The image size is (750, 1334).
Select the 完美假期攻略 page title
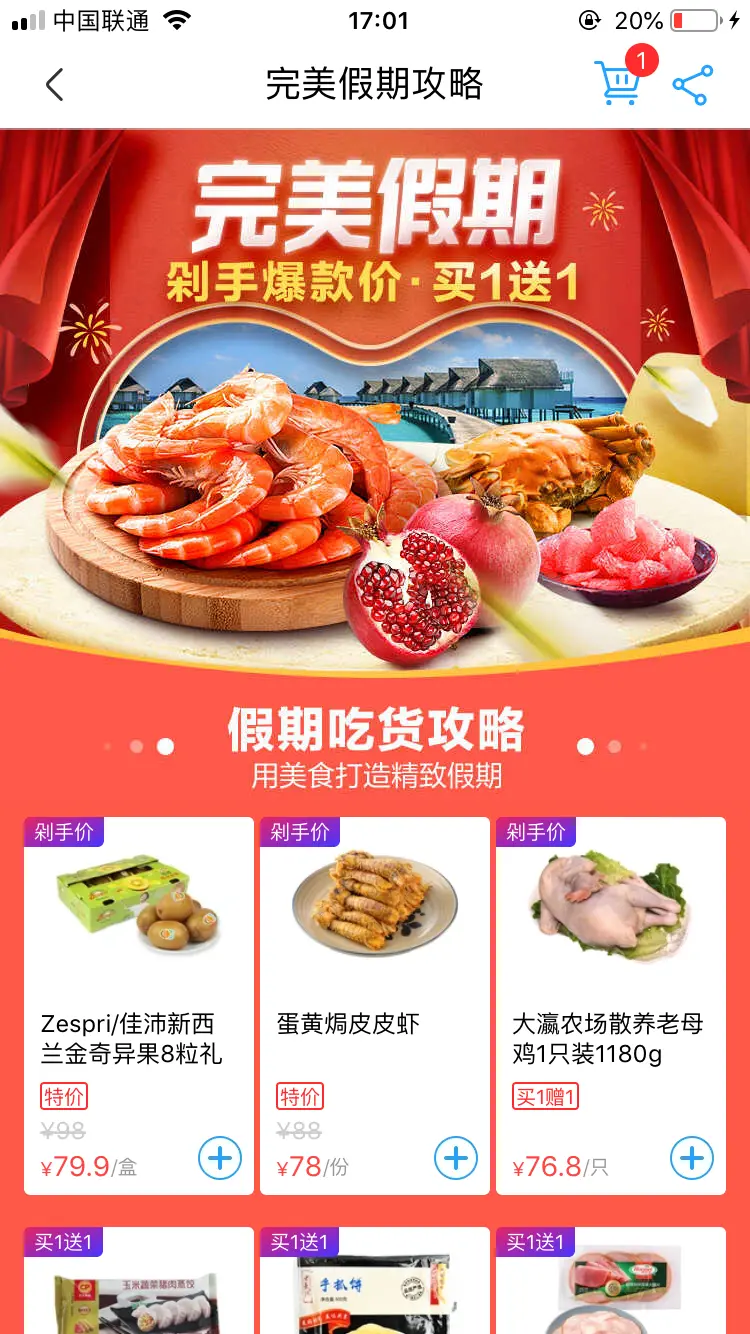[x=375, y=85]
